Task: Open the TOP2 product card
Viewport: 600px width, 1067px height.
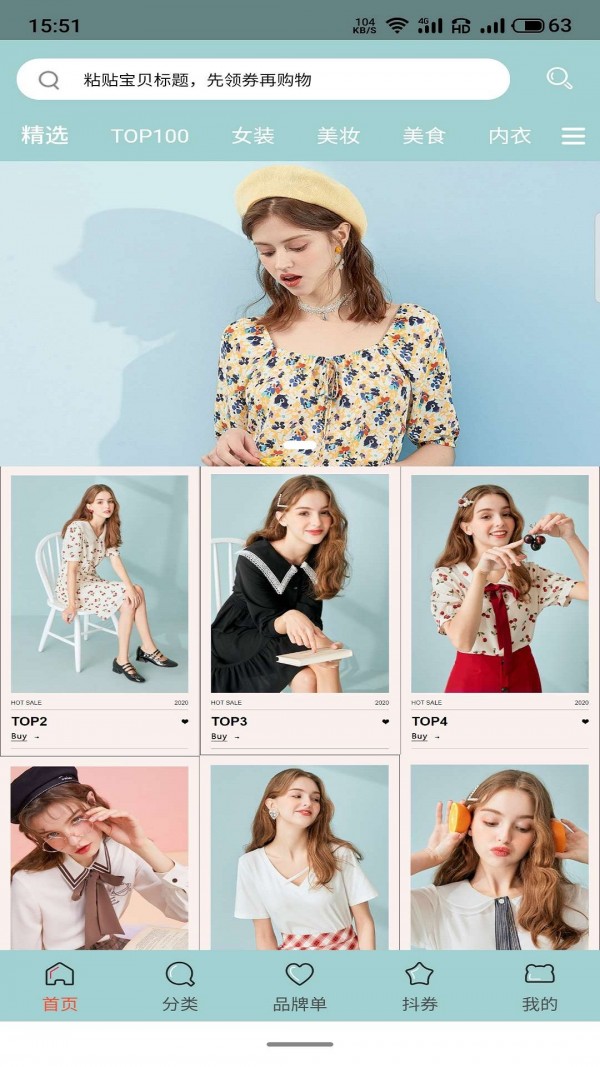Action: [x=99, y=610]
